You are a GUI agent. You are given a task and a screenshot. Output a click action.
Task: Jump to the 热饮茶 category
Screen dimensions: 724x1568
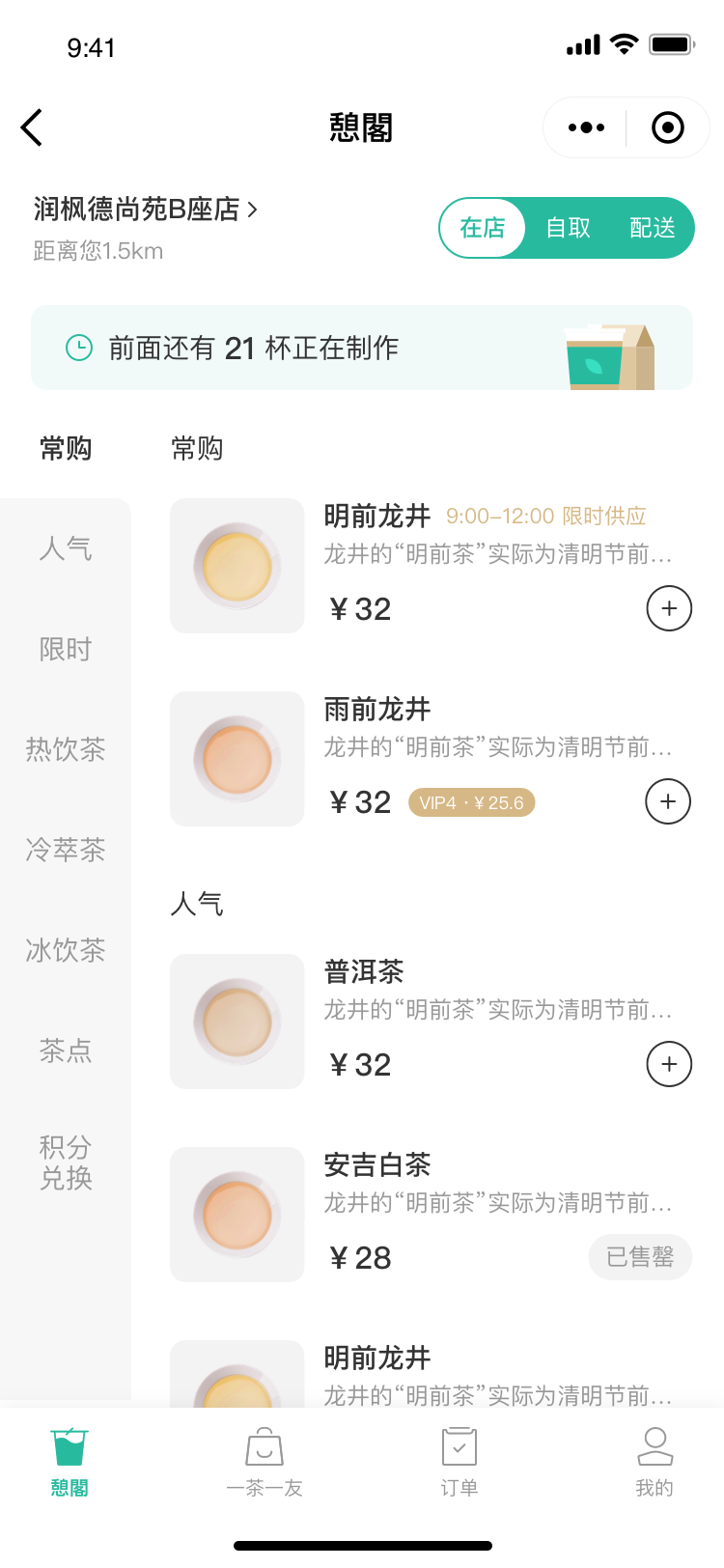[66, 749]
